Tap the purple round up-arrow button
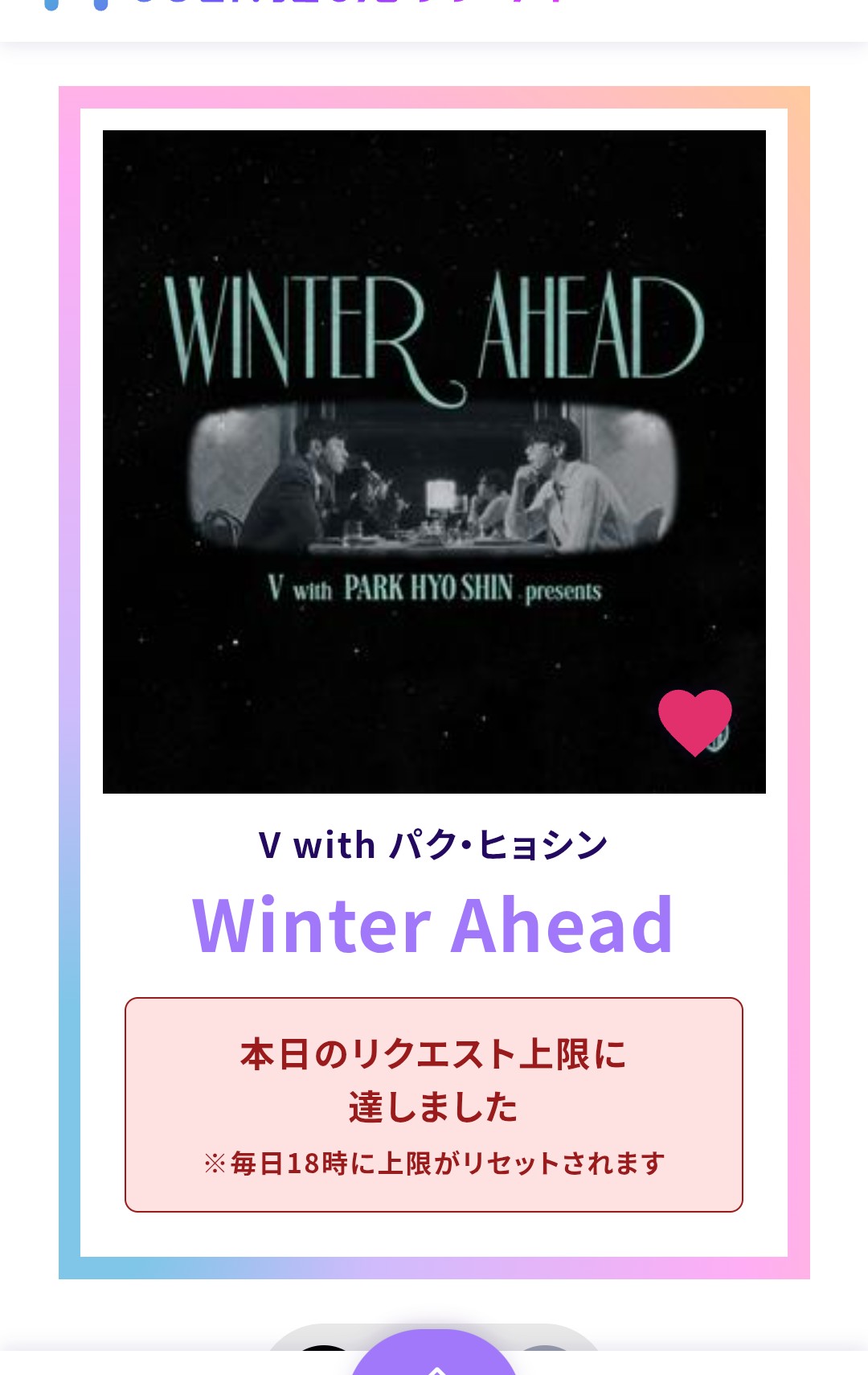The height and width of the screenshot is (1375, 868). 434,1357
